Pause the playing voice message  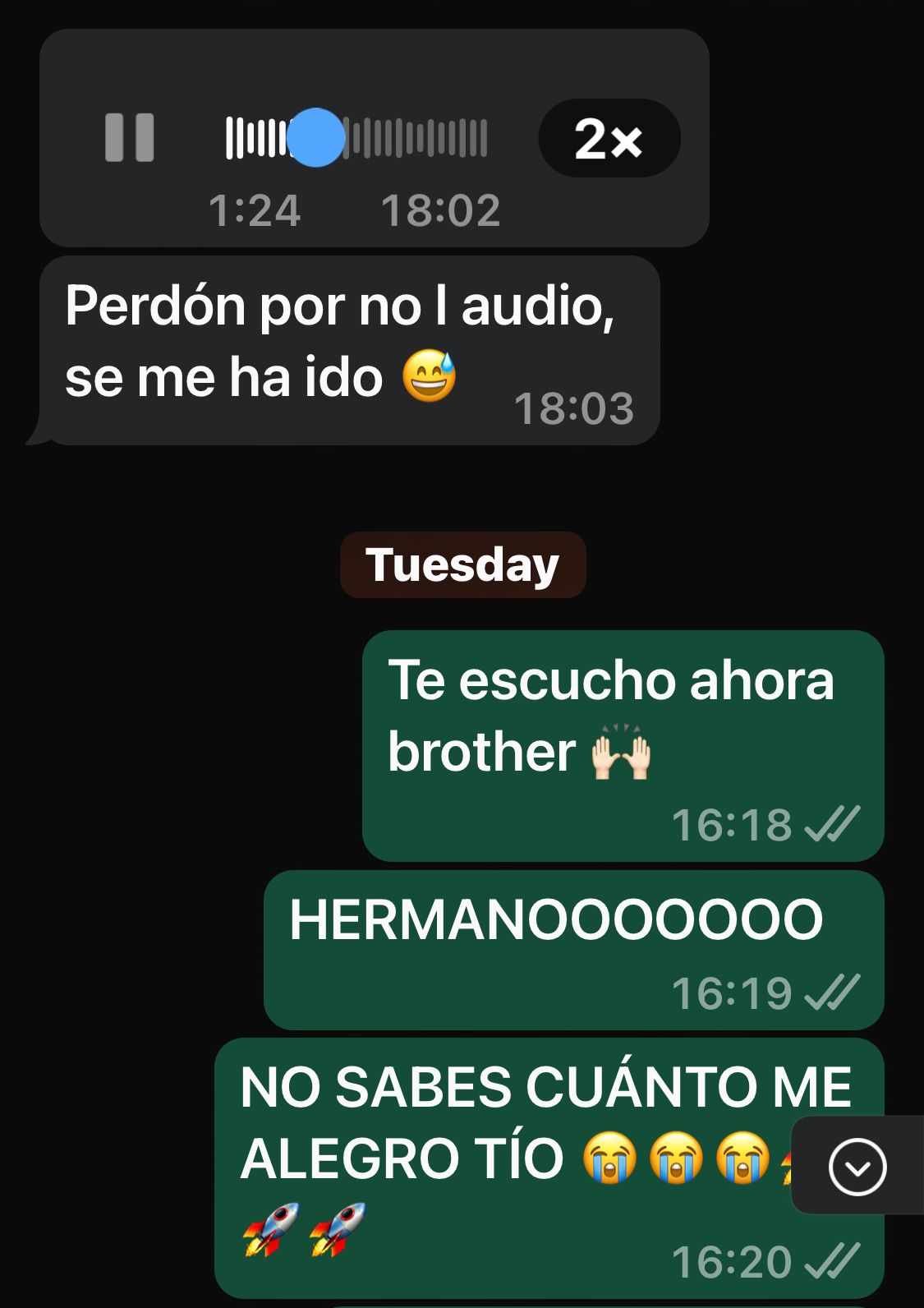(130, 137)
